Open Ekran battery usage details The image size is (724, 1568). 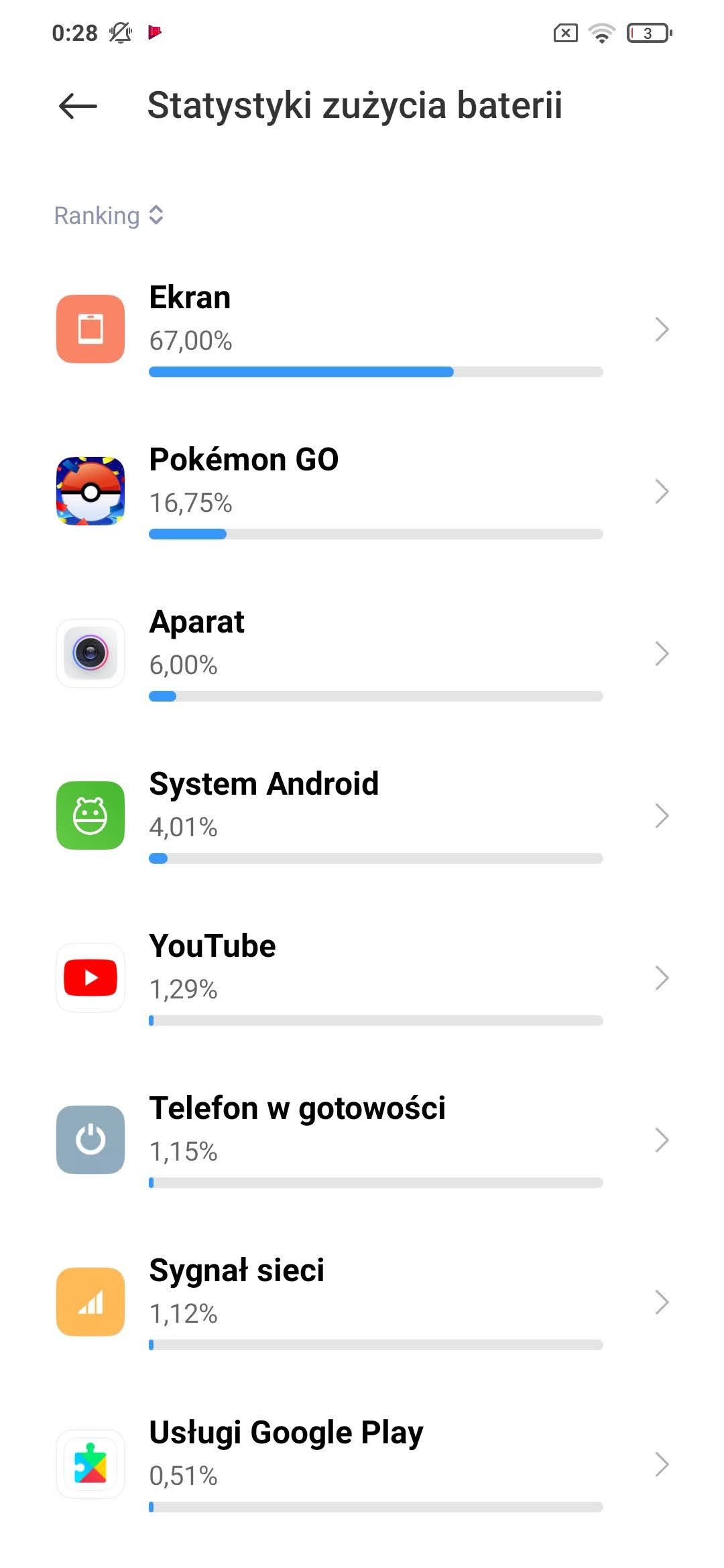coord(362,329)
